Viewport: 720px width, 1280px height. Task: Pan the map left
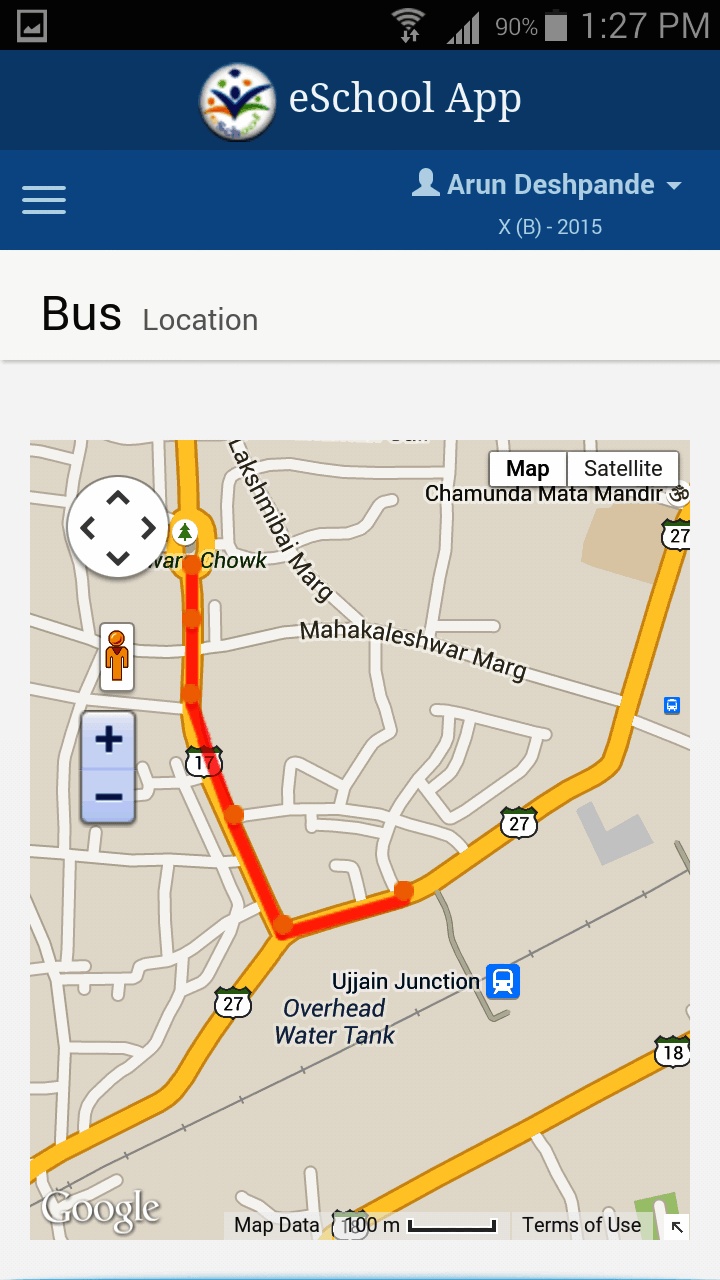87,527
